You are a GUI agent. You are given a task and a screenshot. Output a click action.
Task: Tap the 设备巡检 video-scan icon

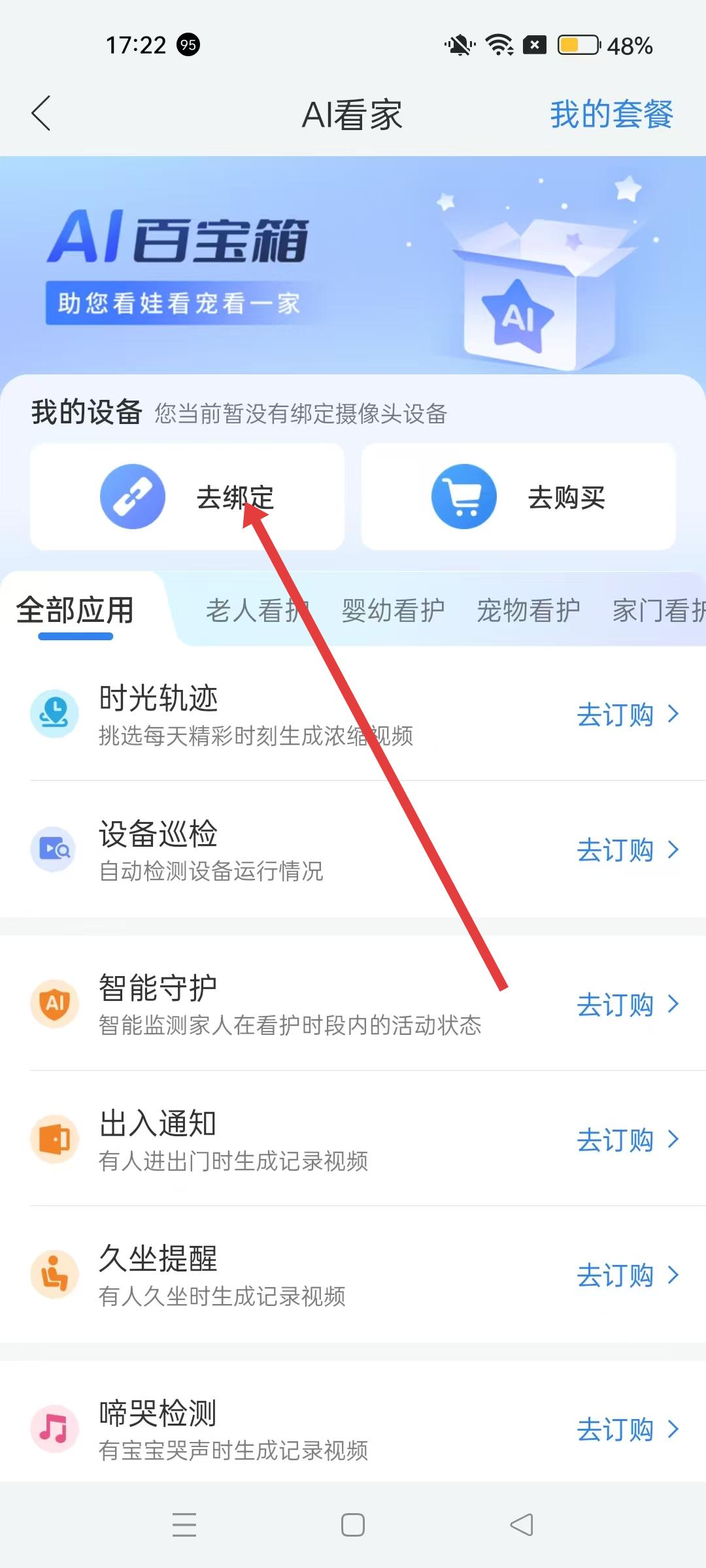[55, 849]
